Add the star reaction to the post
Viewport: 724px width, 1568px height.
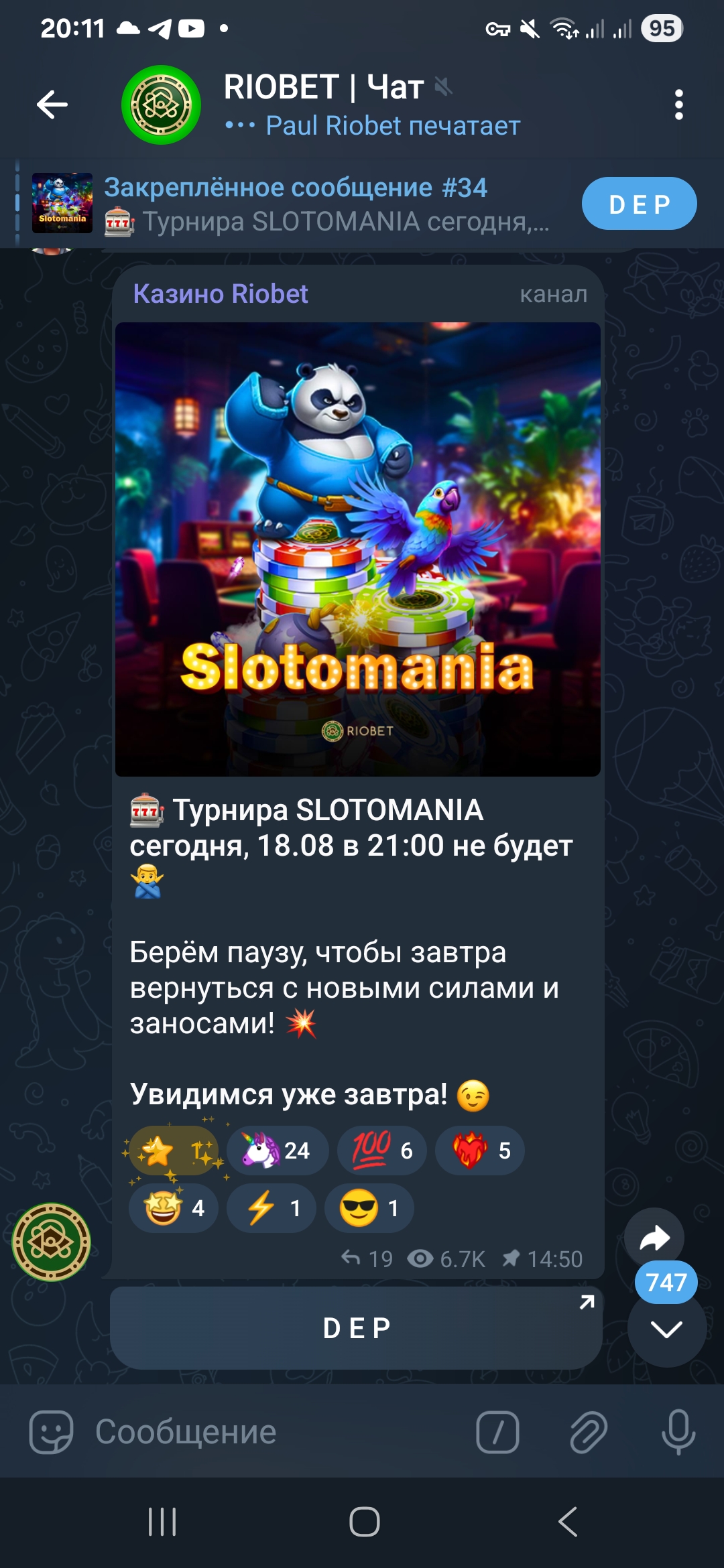(x=173, y=1151)
